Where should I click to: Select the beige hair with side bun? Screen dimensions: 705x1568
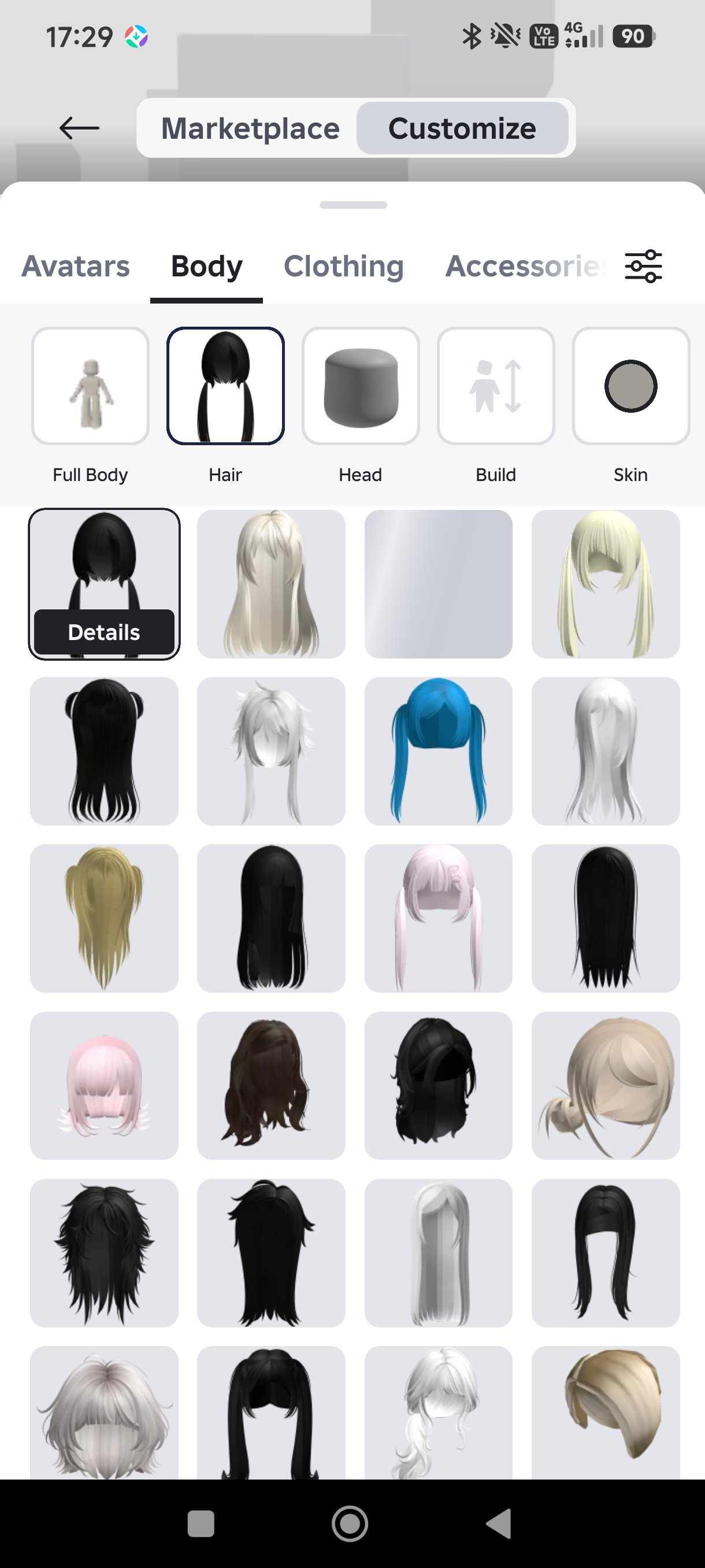coord(605,1085)
